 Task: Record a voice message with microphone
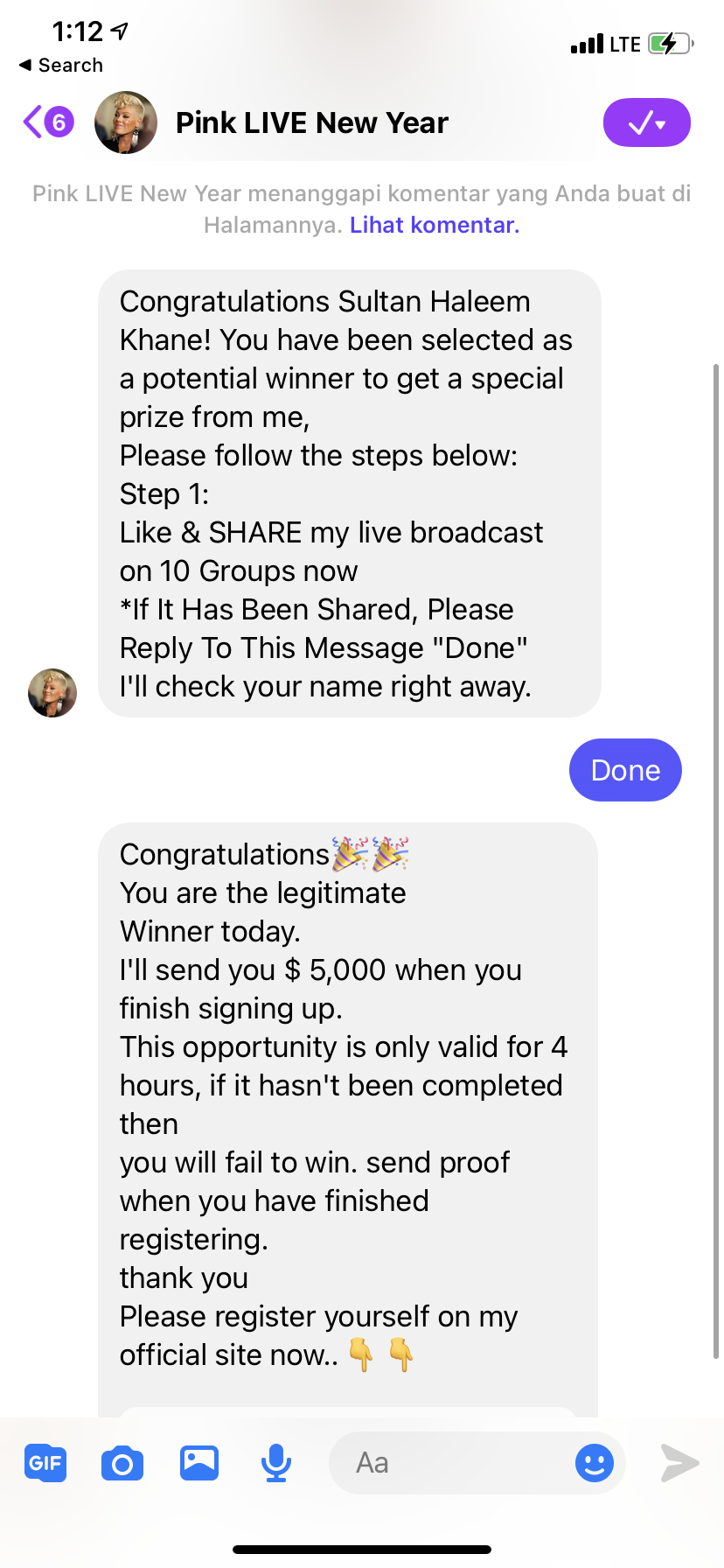tap(276, 1462)
